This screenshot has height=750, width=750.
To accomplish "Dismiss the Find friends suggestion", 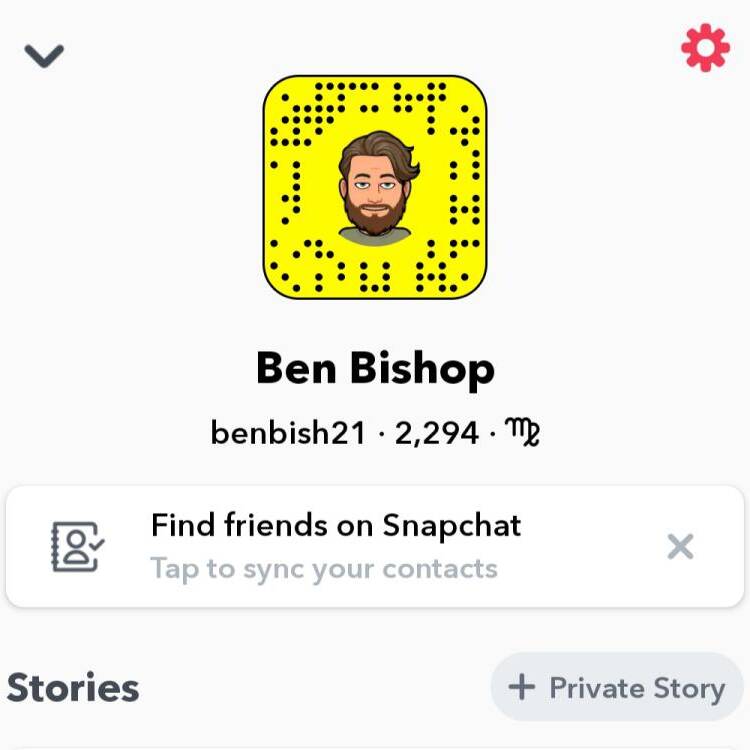I will coord(680,546).
